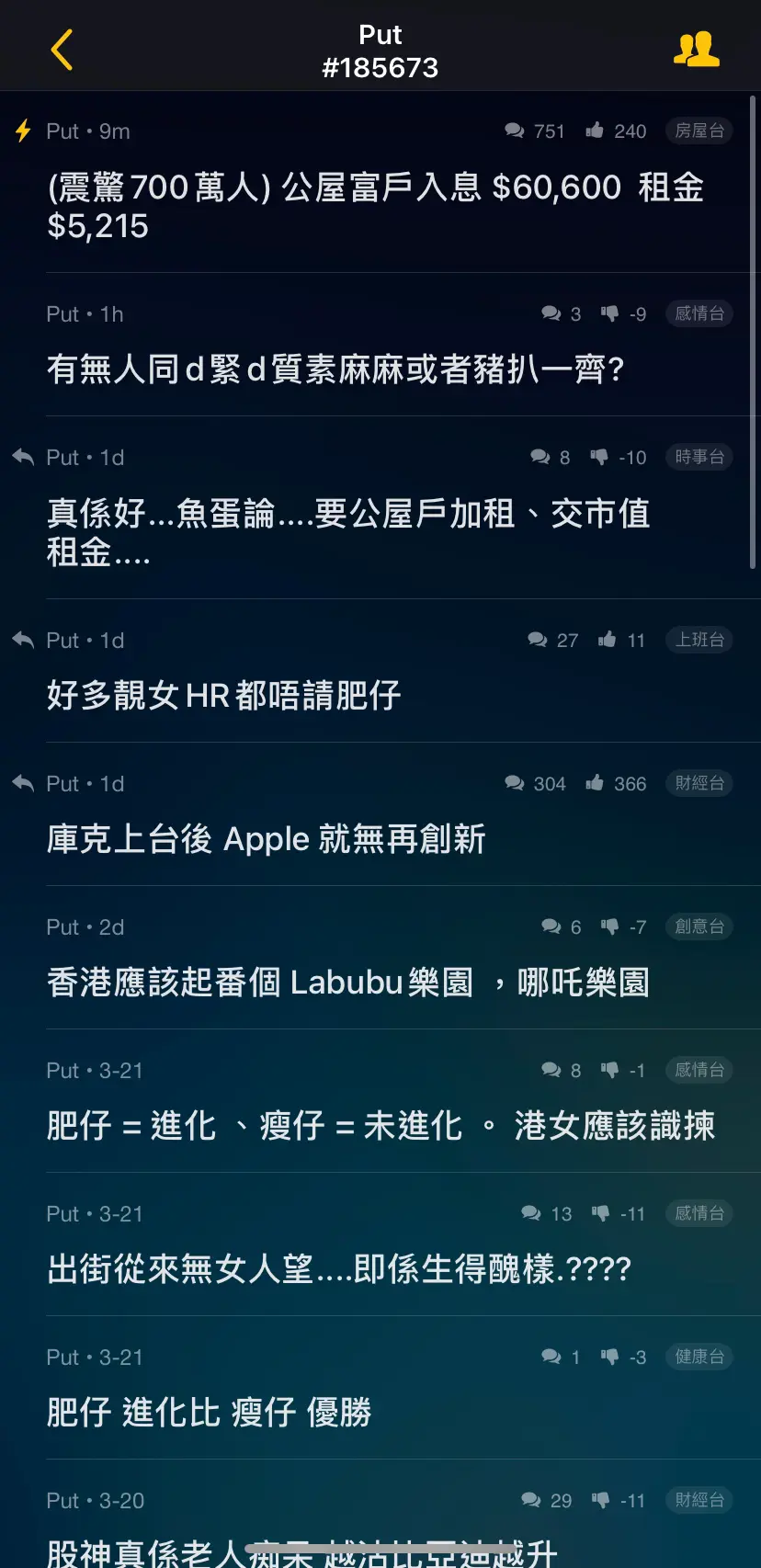This screenshot has width=761, height=1568.
Task: Open the 財經台 tag on the Apple thread
Action: coord(699,783)
